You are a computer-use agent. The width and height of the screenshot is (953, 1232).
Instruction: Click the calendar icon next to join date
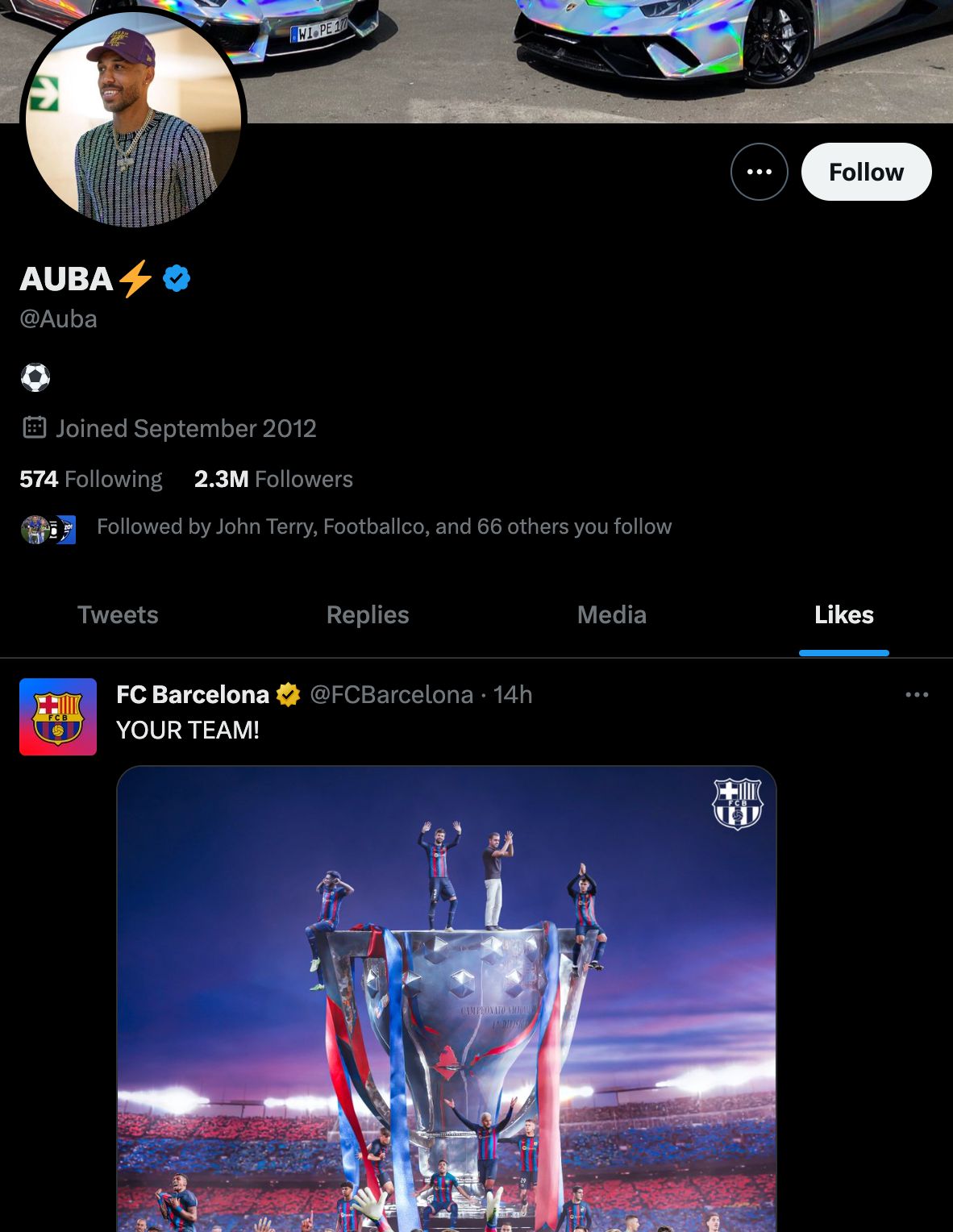pyautogui.click(x=33, y=428)
